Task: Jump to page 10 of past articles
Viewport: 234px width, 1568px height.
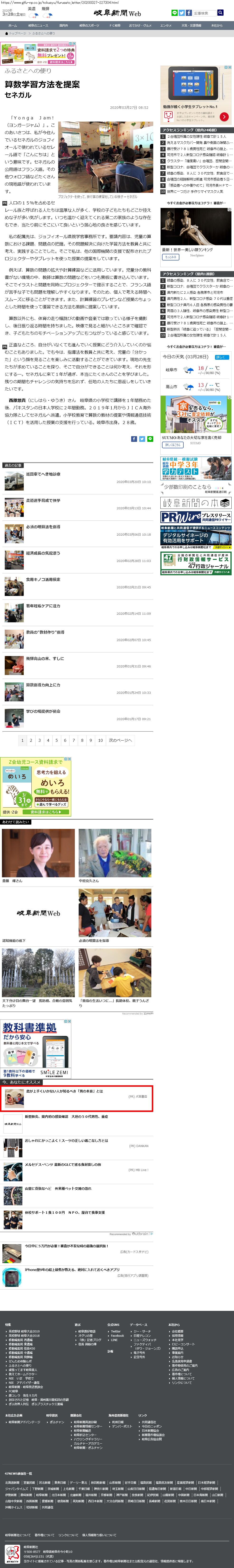Action: click(100, 740)
